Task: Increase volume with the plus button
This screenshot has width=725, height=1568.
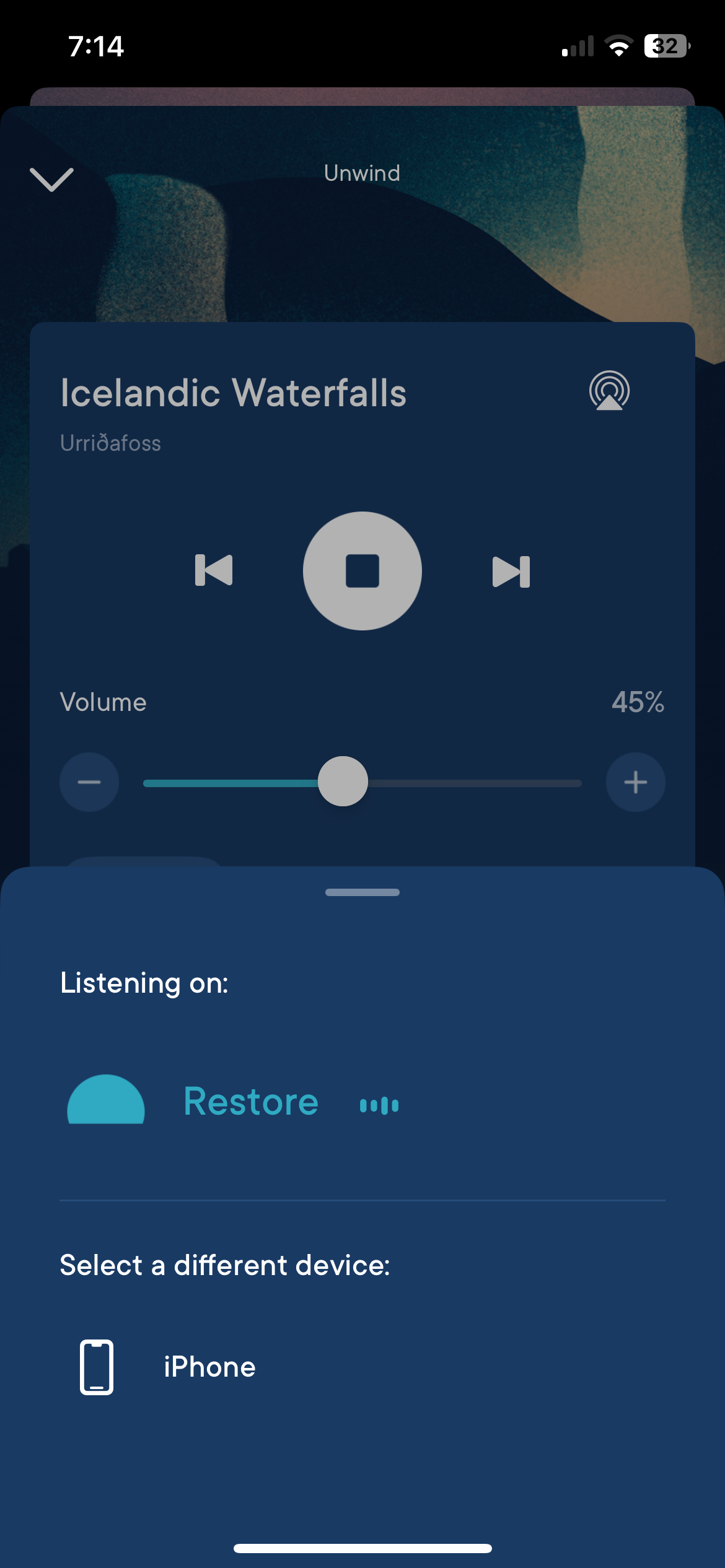Action: click(635, 782)
